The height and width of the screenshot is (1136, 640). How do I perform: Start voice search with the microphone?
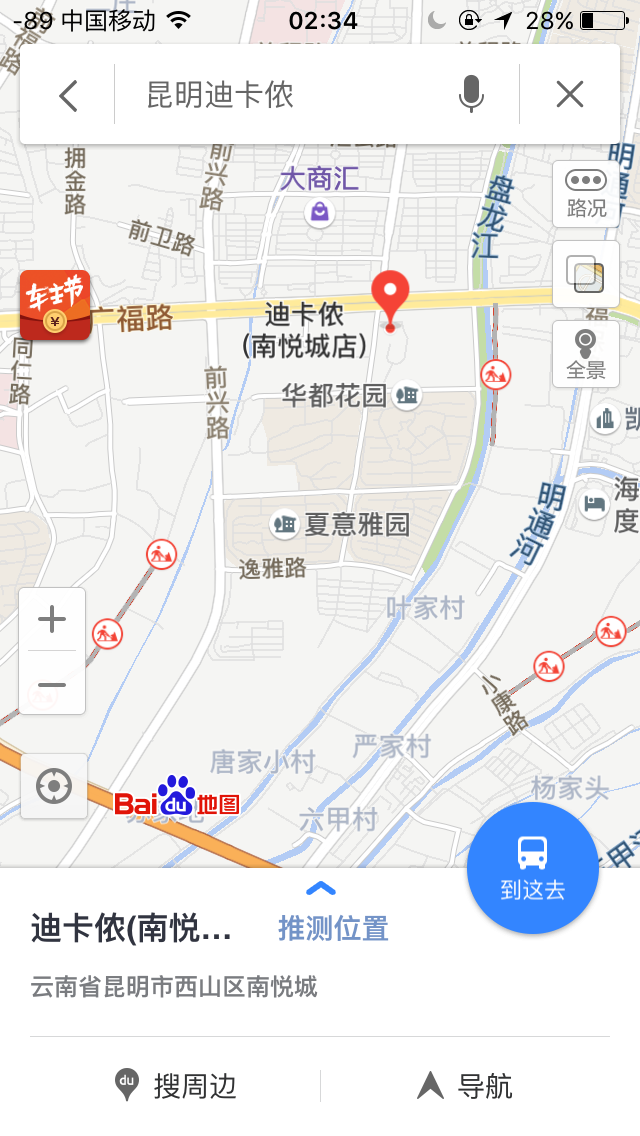pyautogui.click(x=471, y=95)
